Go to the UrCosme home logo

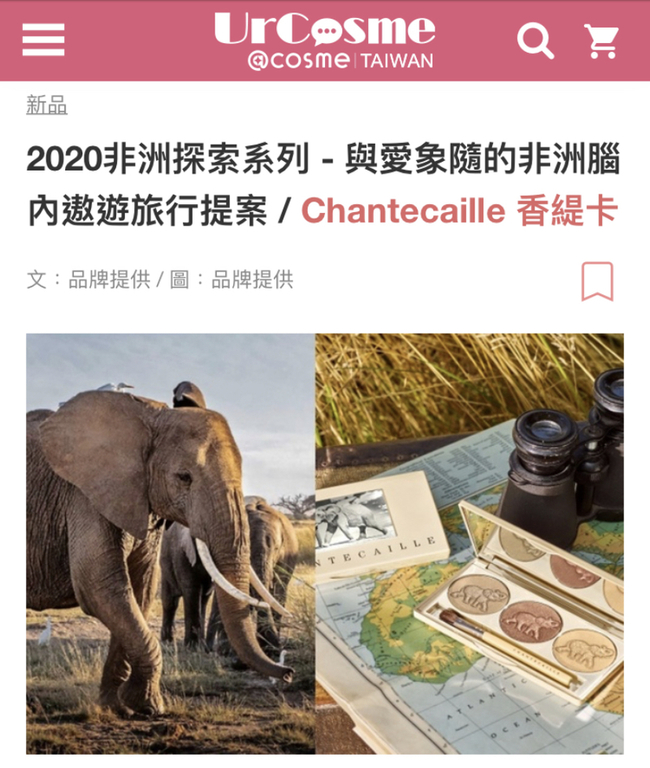click(324, 40)
